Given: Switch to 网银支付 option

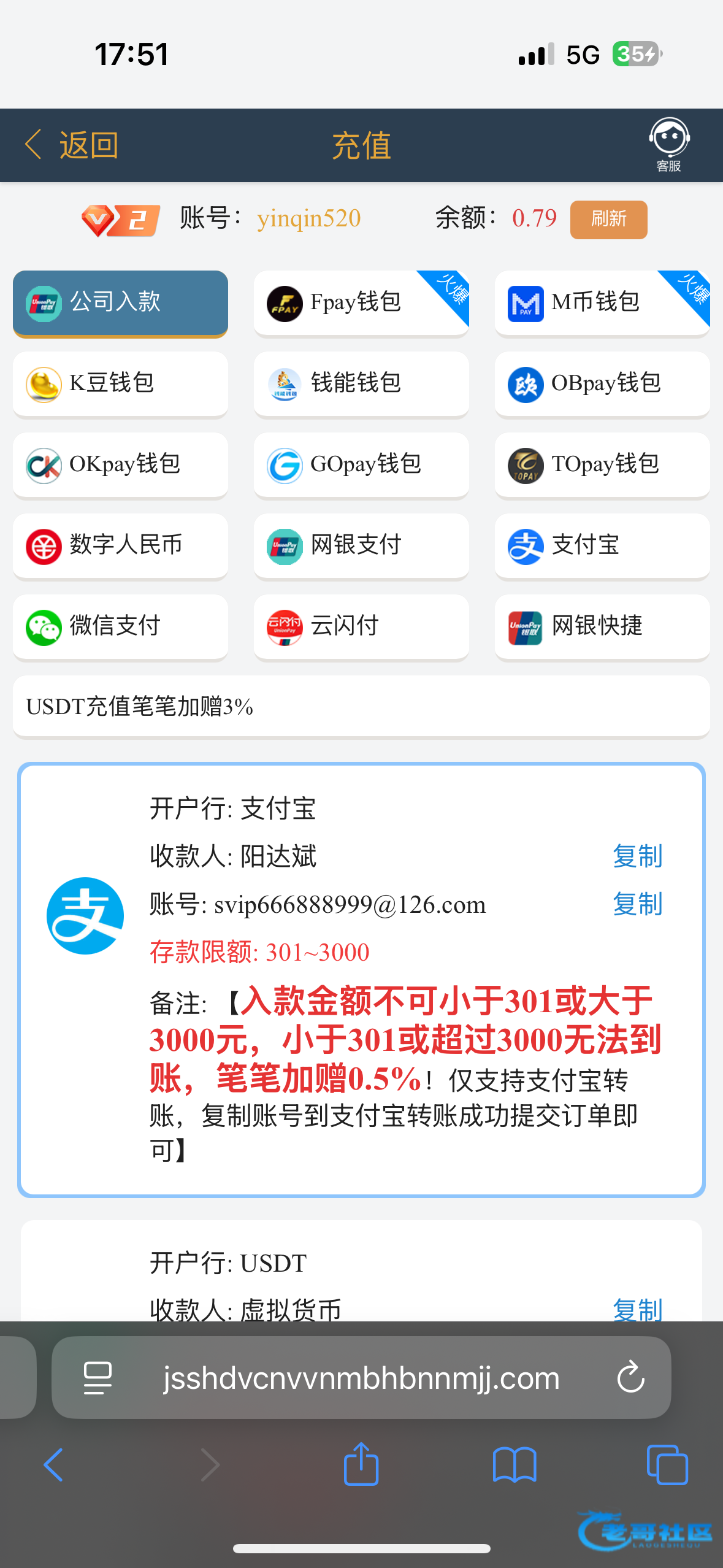Looking at the screenshot, I should [361, 546].
